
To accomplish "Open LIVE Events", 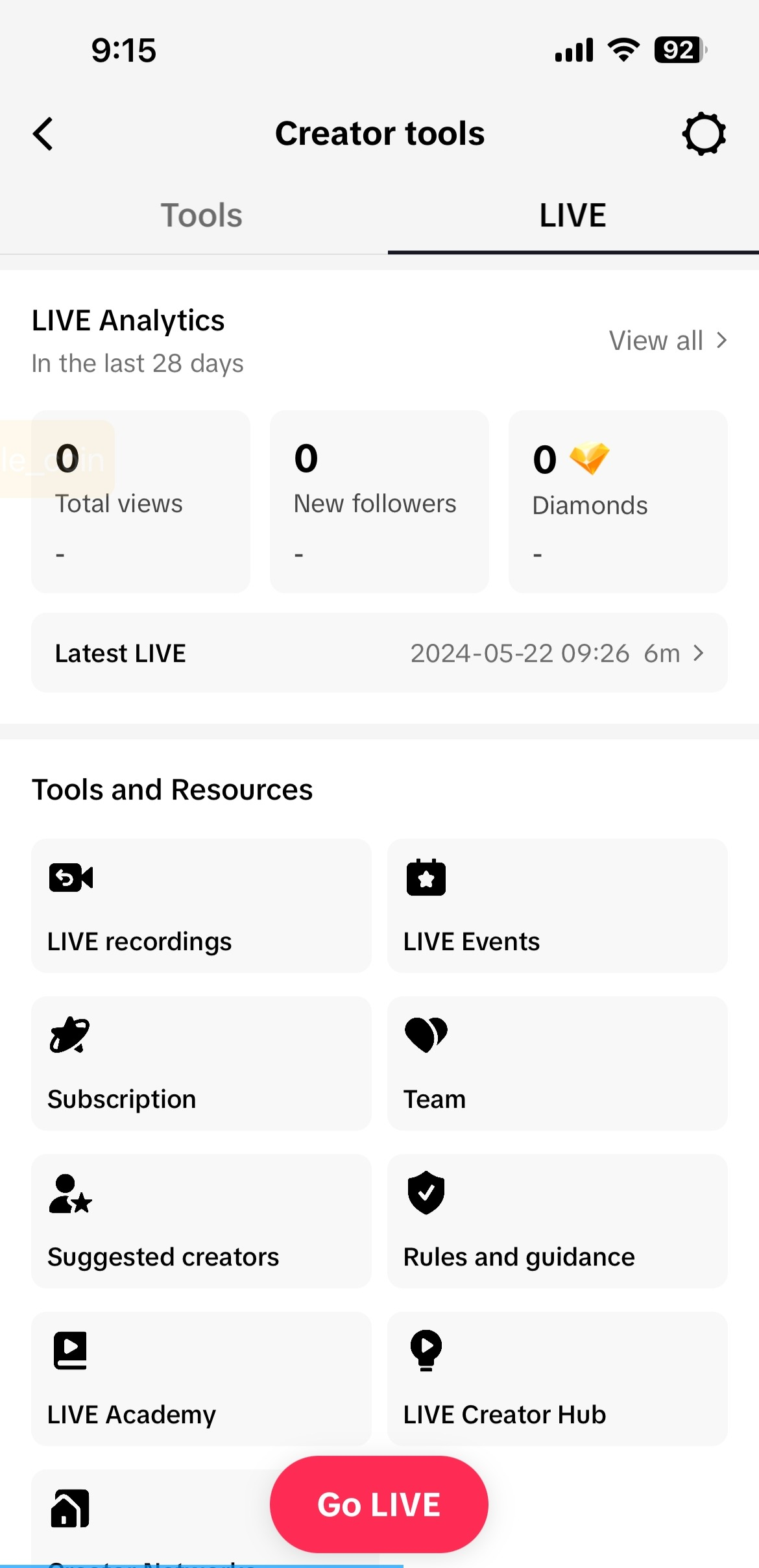I will pos(557,906).
